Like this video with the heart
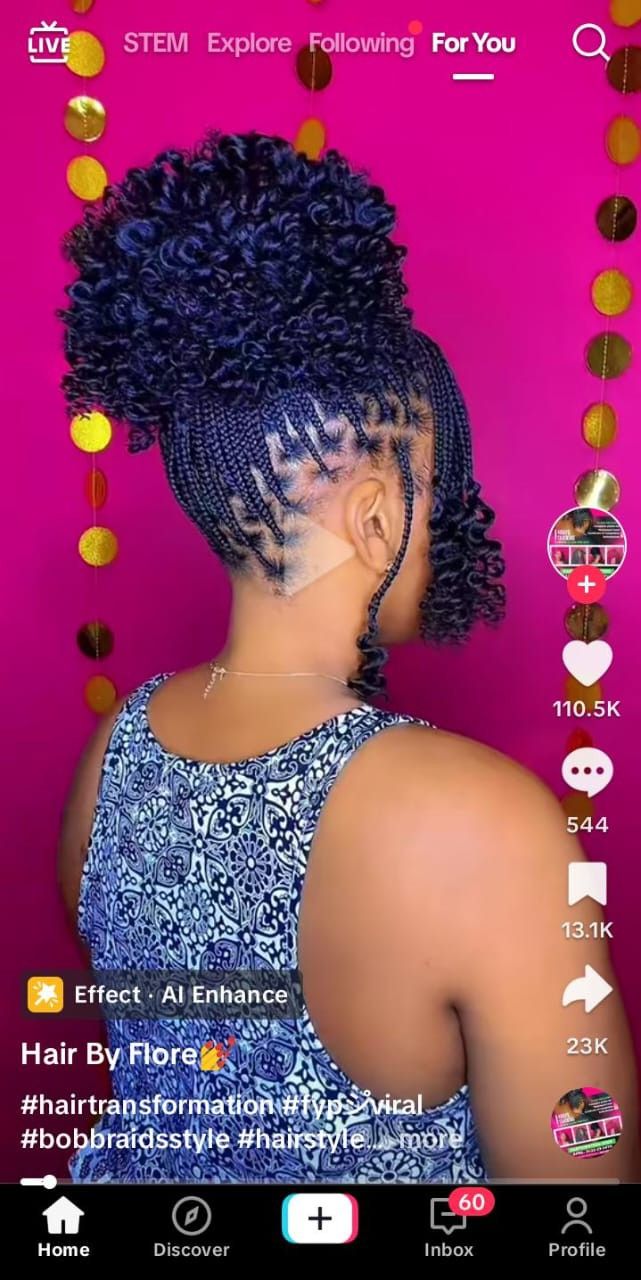Viewport: 641px width, 1280px height. tap(586, 664)
